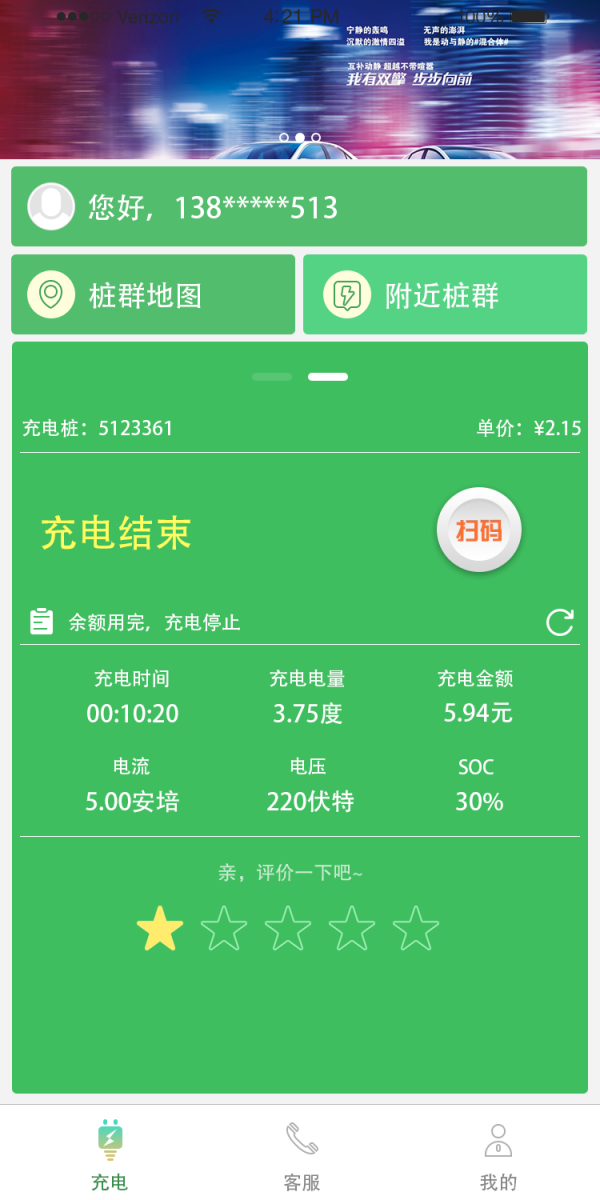
Task: Open the top promotional car banner
Action: [300, 80]
